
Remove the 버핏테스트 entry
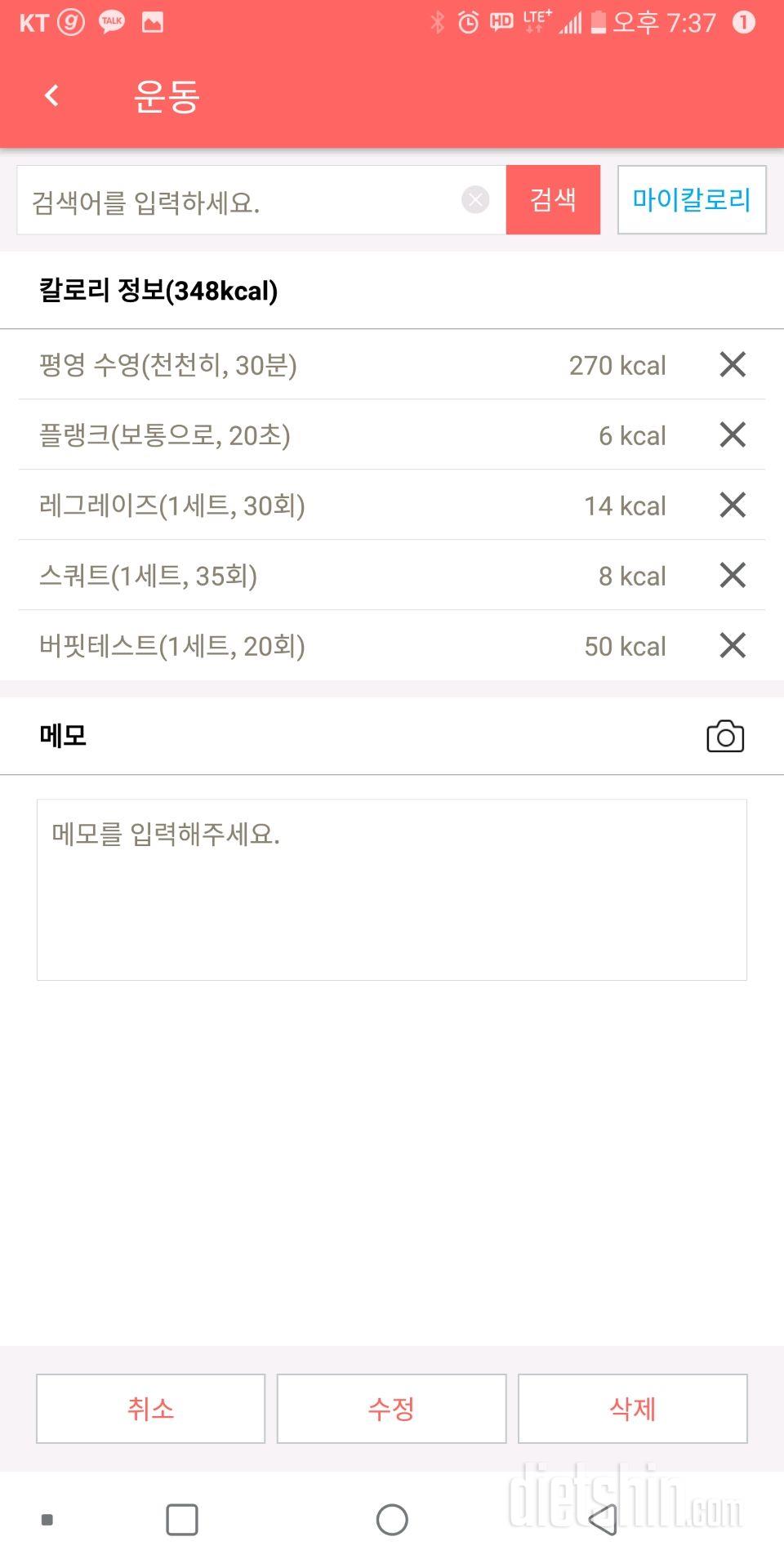pos(733,645)
